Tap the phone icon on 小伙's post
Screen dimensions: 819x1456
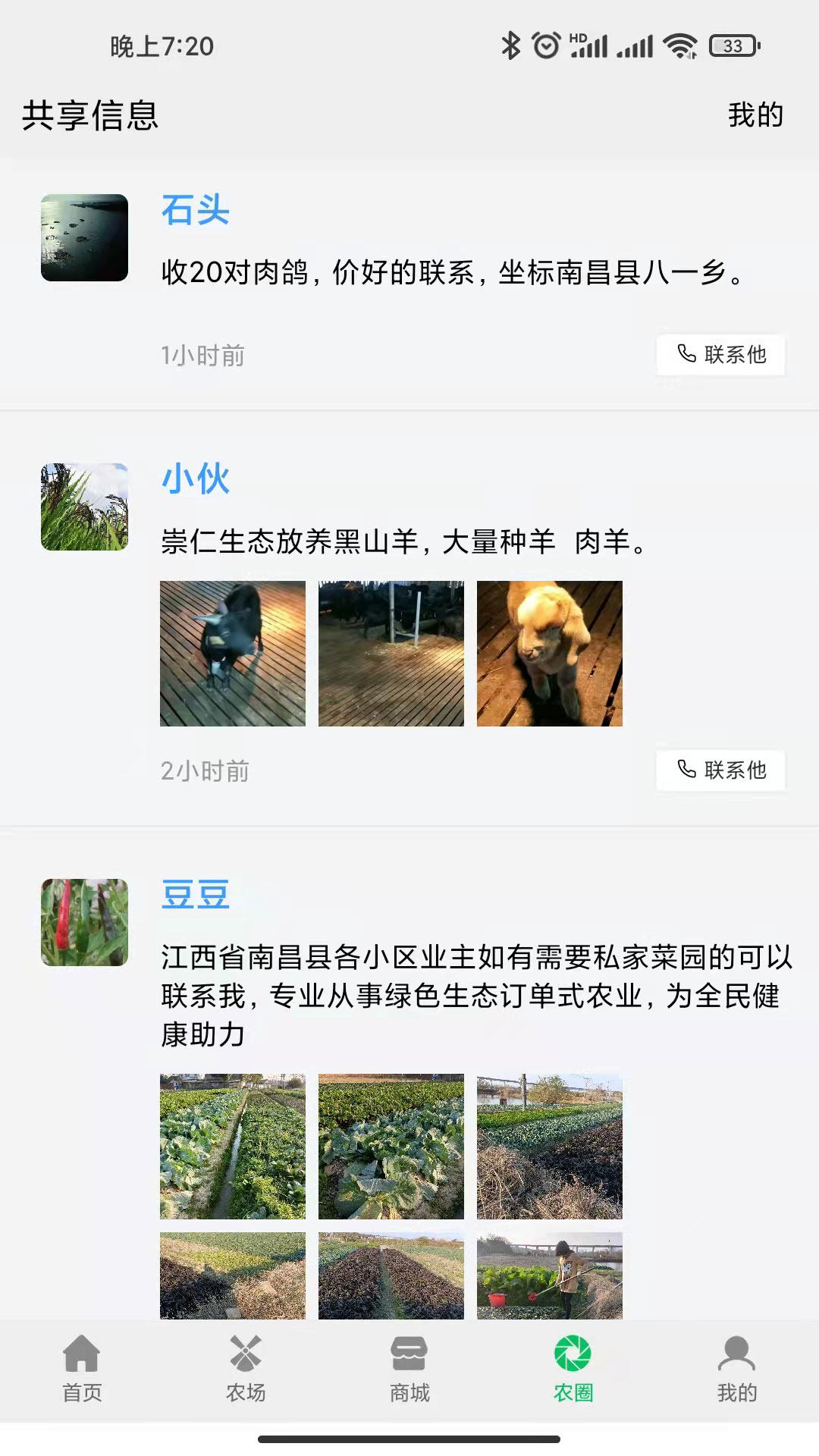[686, 770]
